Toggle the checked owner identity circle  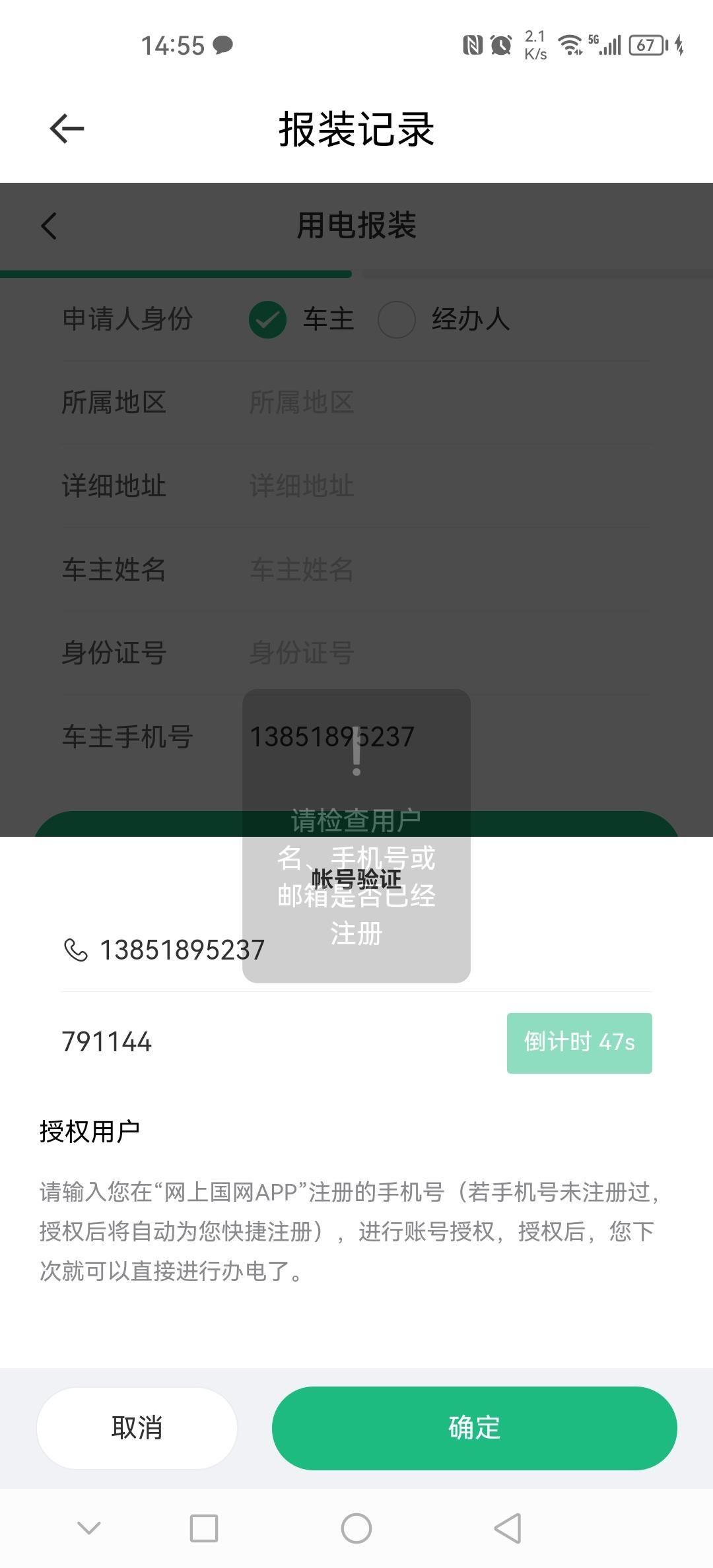(267, 321)
